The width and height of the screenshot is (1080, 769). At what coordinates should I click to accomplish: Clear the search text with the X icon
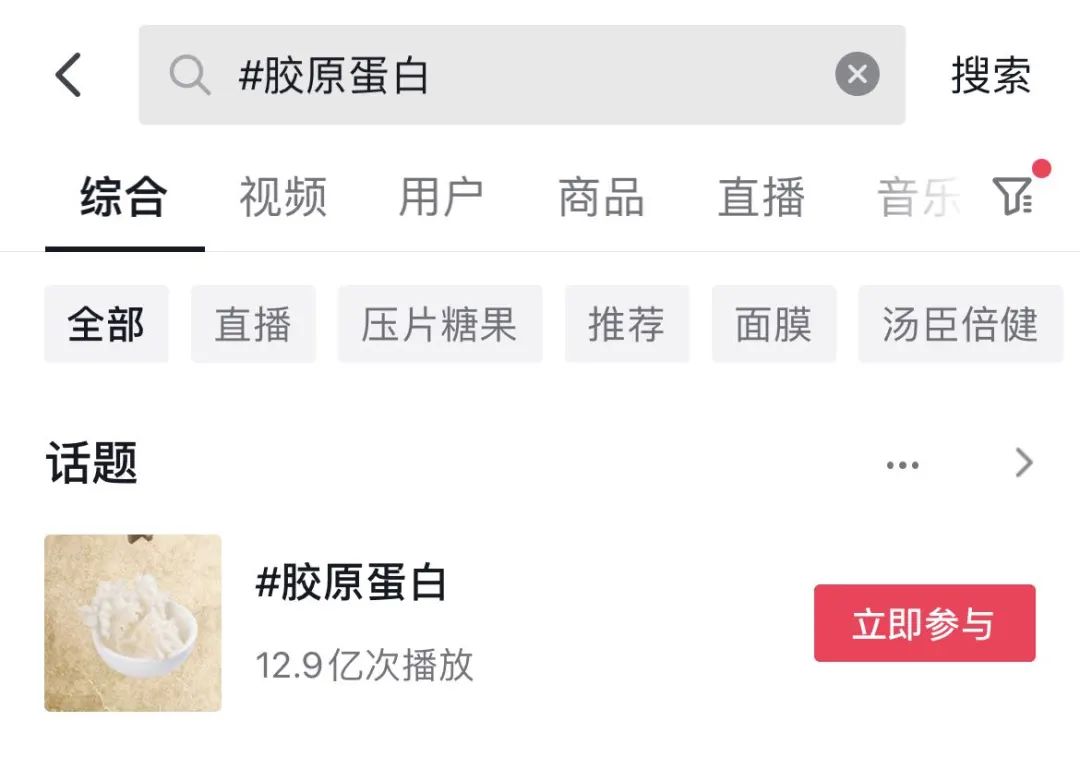point(857,75)
